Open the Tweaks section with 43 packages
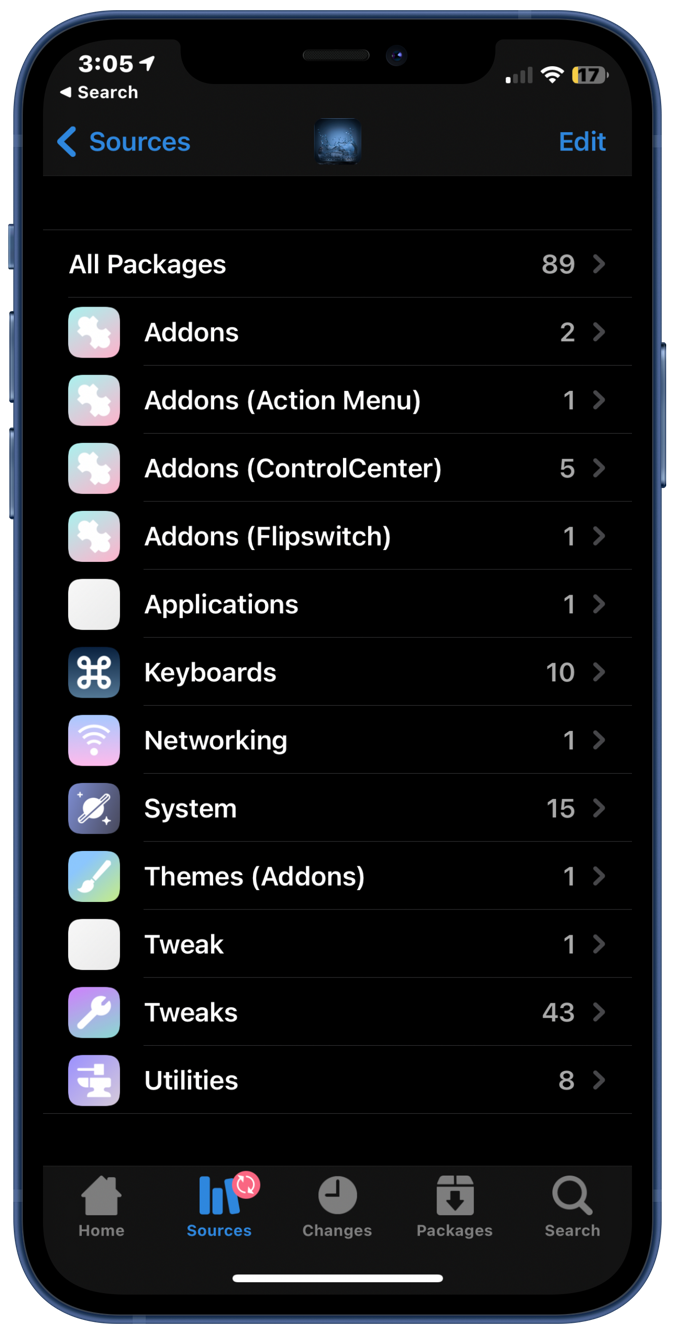This screenshot has width=675, height=1336. 337,1012
